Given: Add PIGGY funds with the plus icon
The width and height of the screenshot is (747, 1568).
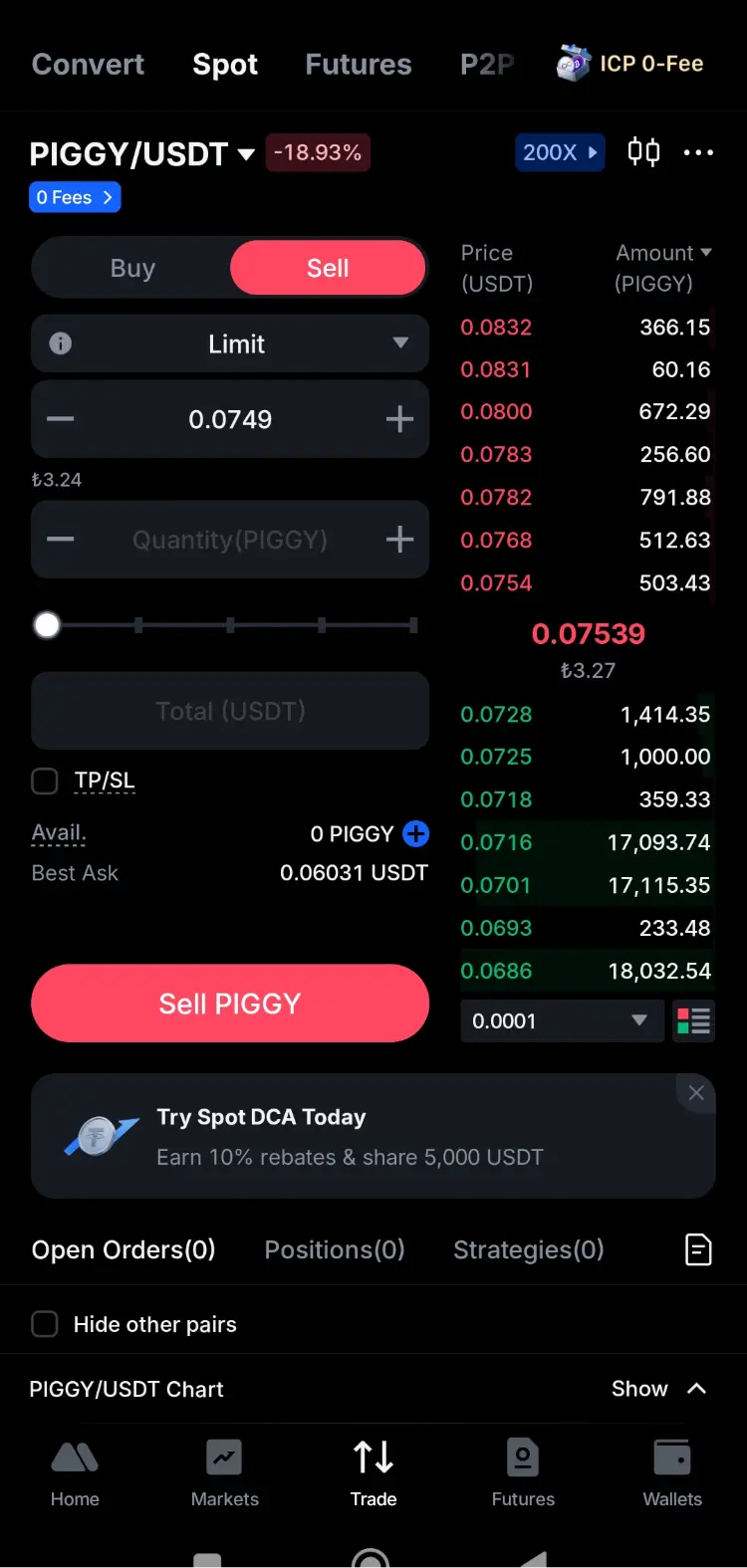Looking at the screenshot, I should (x=415, y=833).
